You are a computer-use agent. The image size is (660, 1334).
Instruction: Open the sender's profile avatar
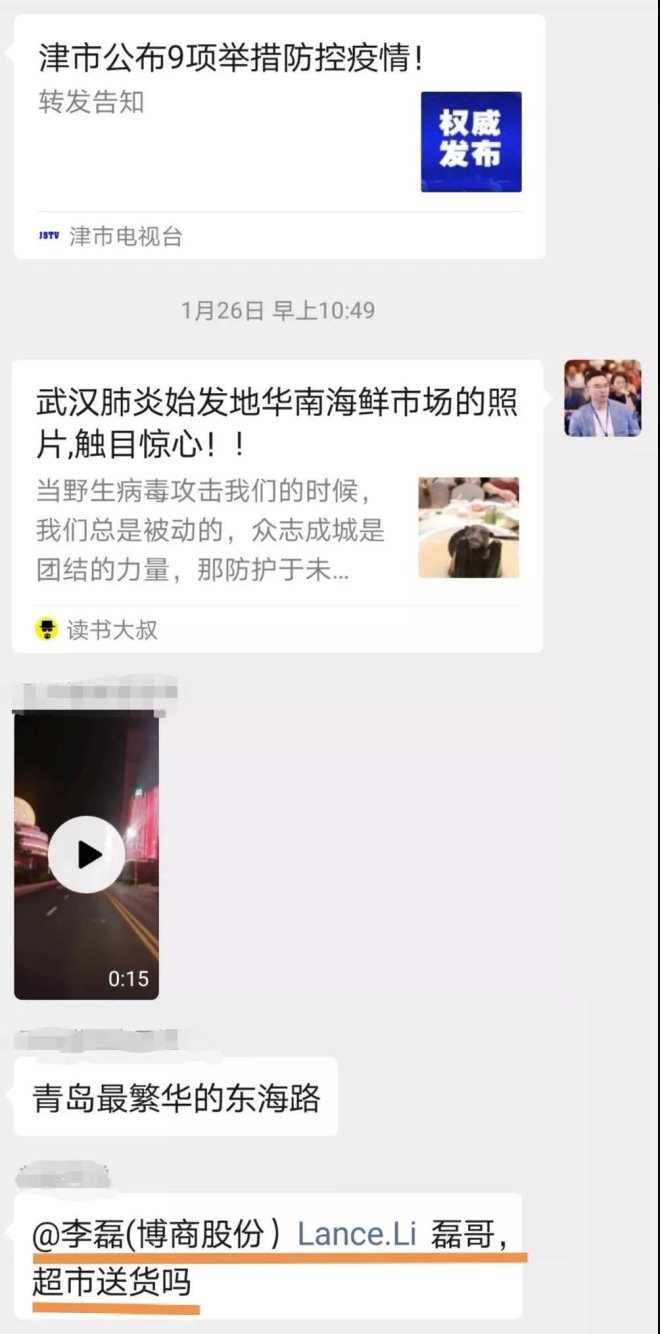[x=602, y=398]
